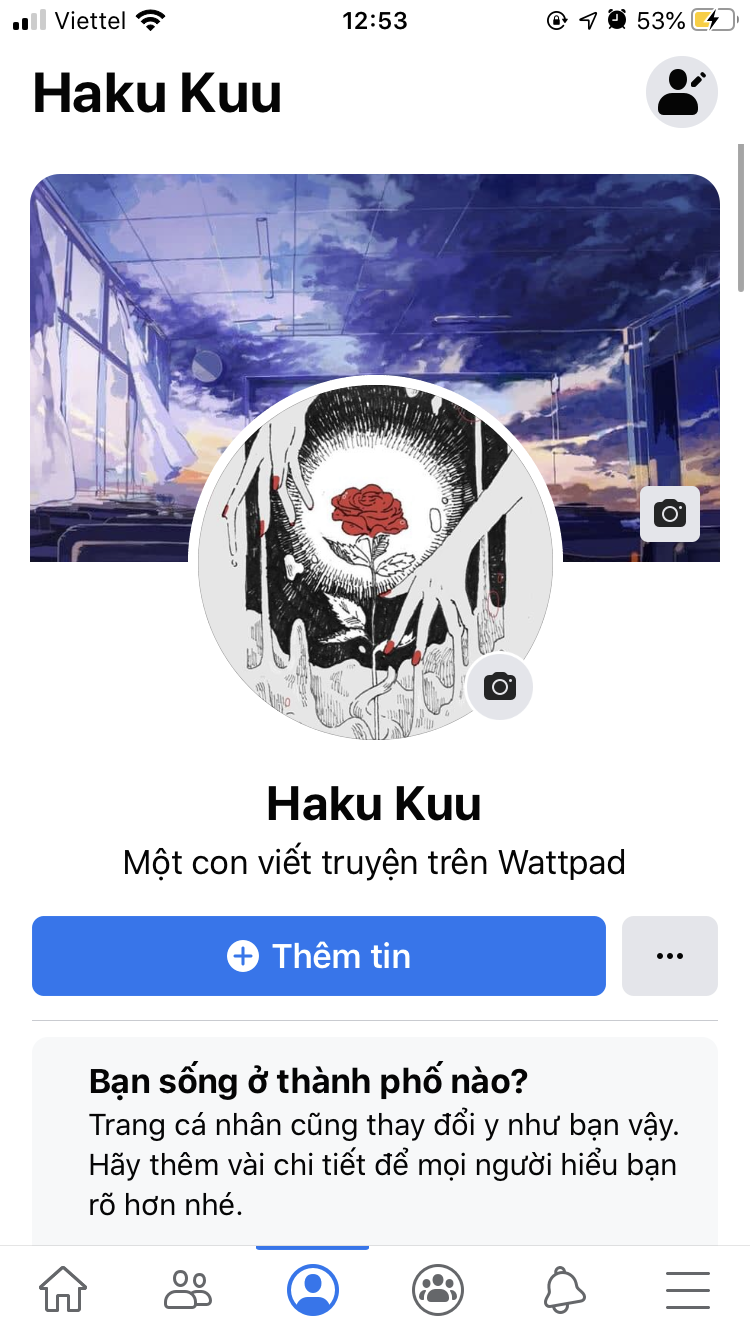Change profile picture via camera icon

[499, 687]
